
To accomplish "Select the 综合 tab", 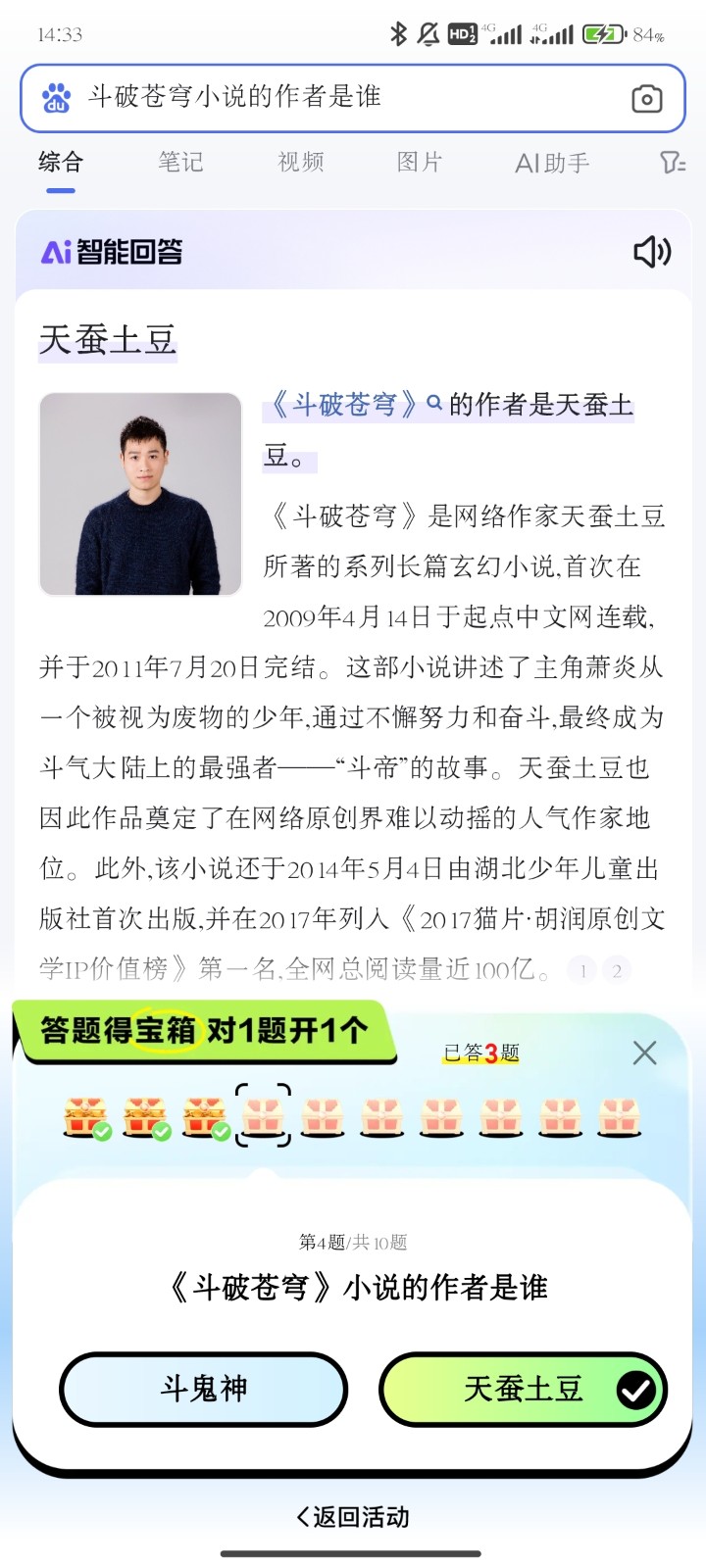I will point(61,163).
